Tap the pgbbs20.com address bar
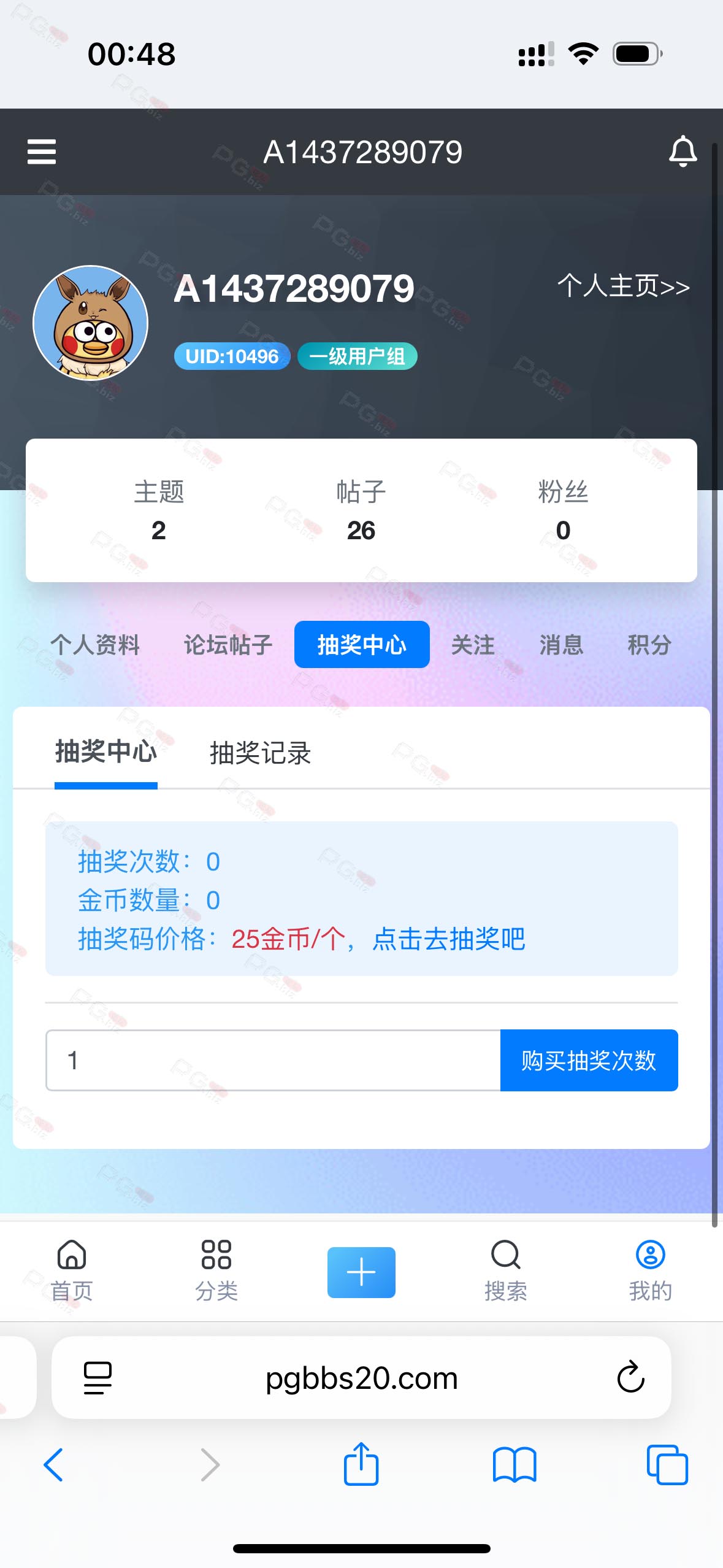 [361, 1377]
